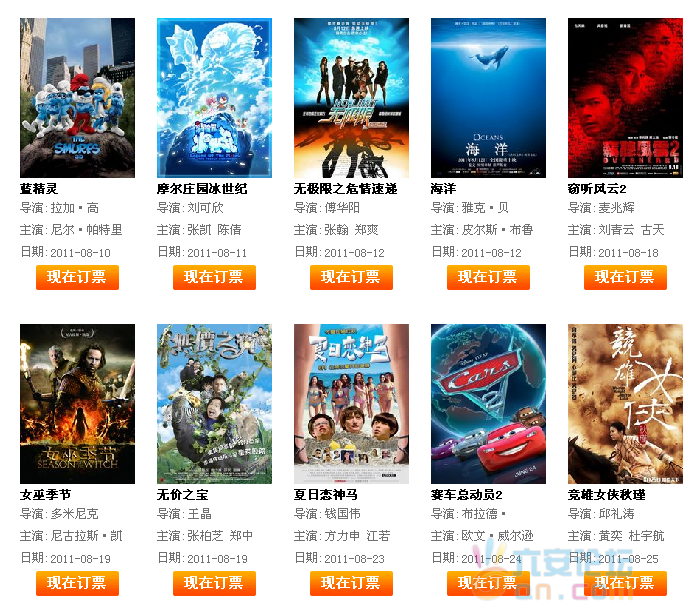Screen dimensions: 691x612
Task: Tap 现在订票 under 蓝精灵
Action: (x=77, y=277)
